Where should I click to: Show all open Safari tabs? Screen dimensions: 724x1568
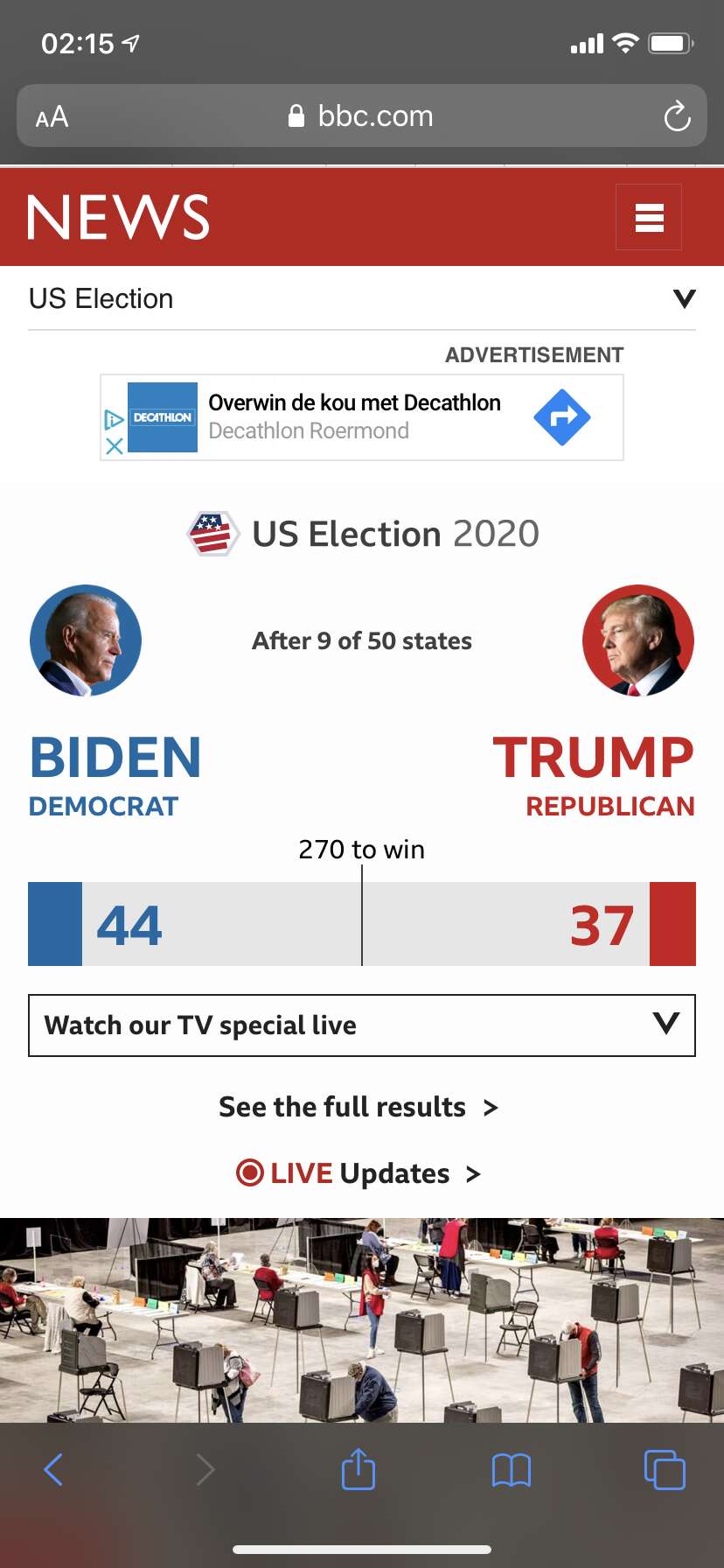[x=665, y=1469]
